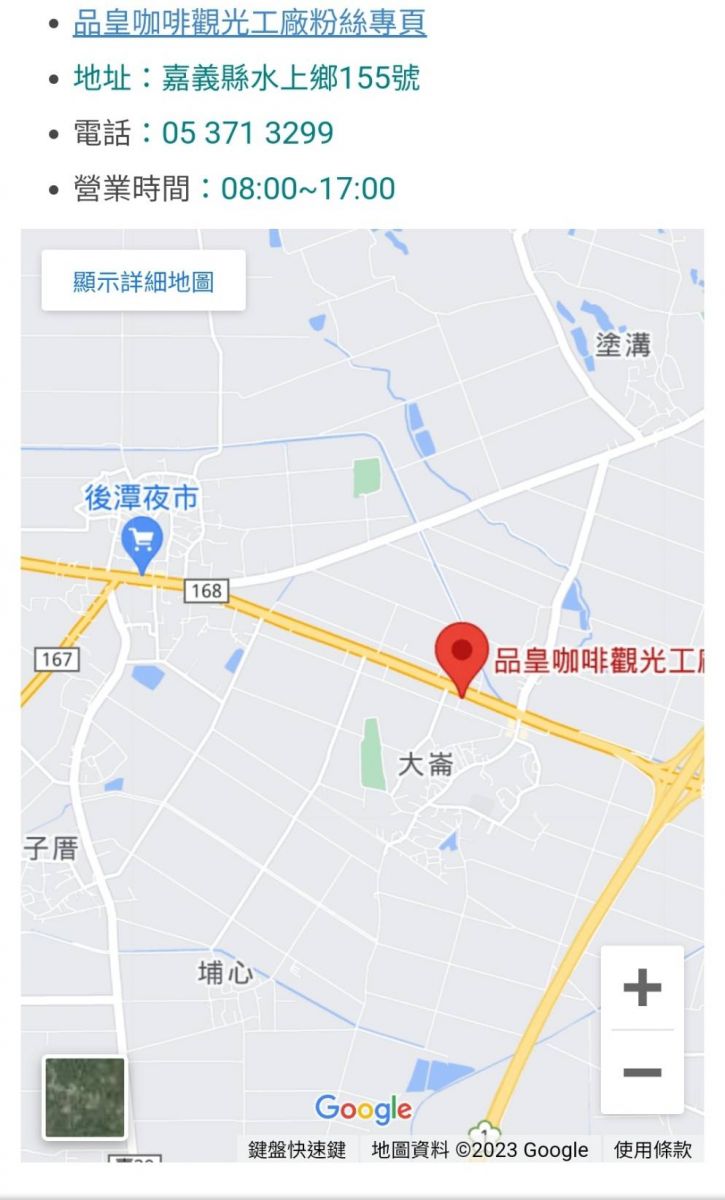Open the 品皇咖啡觀光工廠粉絲專頁 link
This screenshot has height=1200, width=725.
pyautogui.click(x=250, y=22)
